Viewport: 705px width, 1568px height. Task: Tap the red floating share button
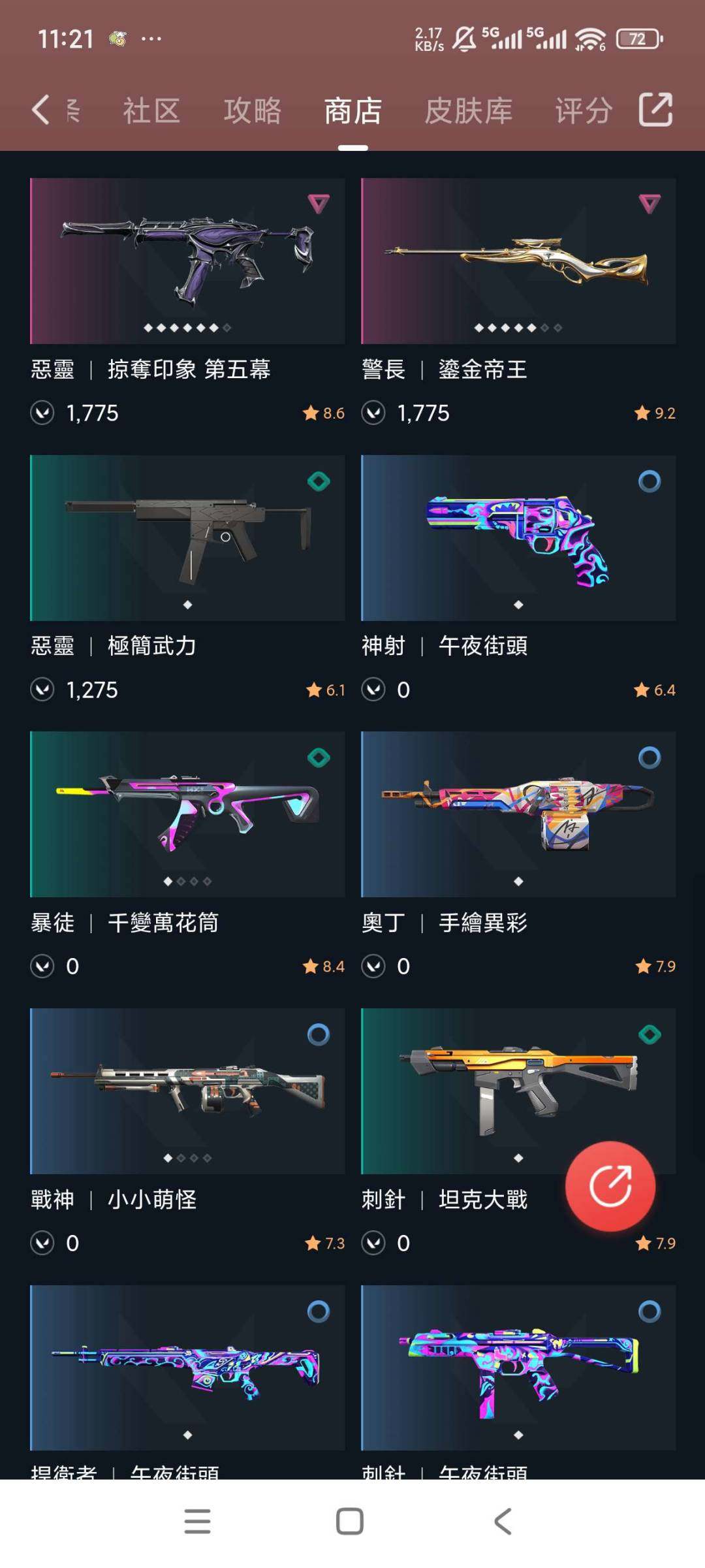click(610, 1186)
